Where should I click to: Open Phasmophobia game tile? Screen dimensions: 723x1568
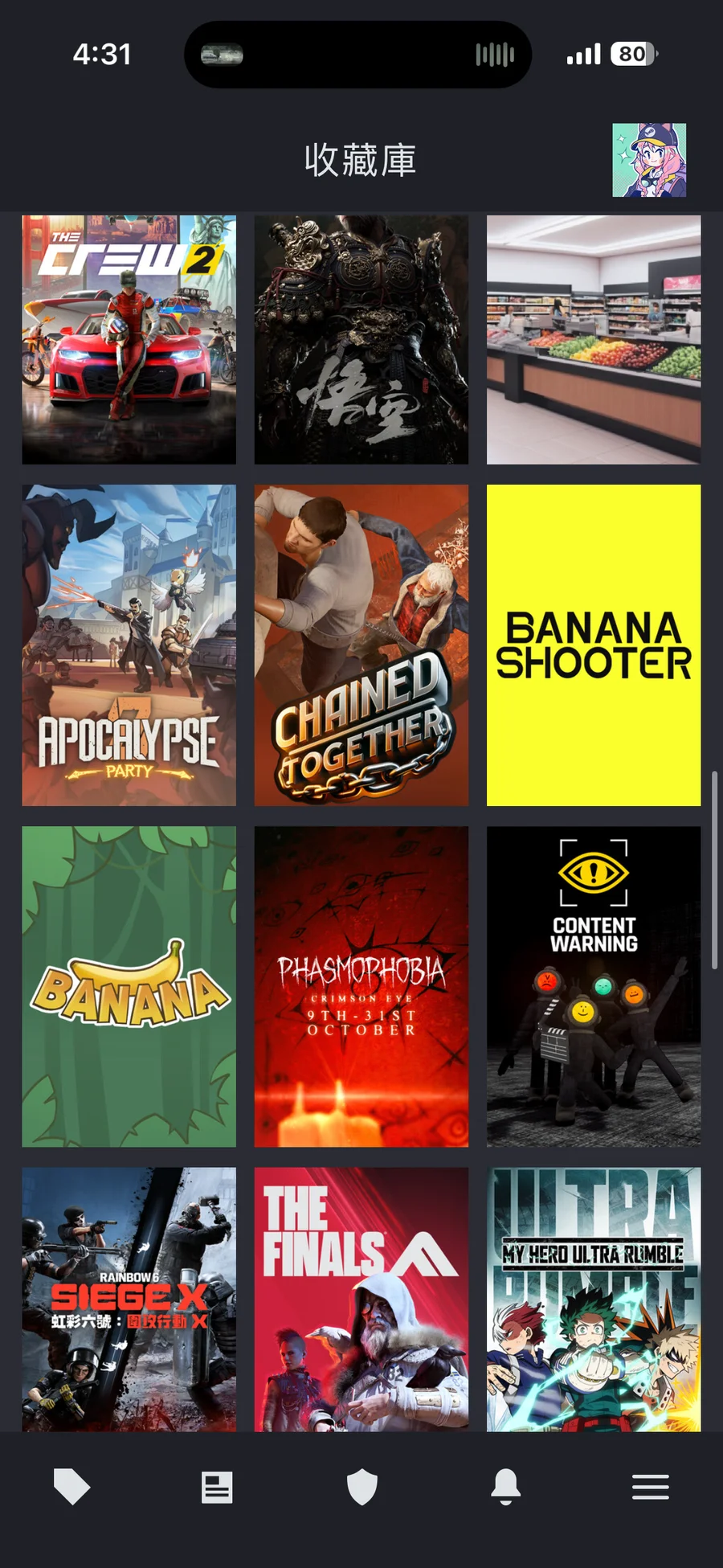361,986
